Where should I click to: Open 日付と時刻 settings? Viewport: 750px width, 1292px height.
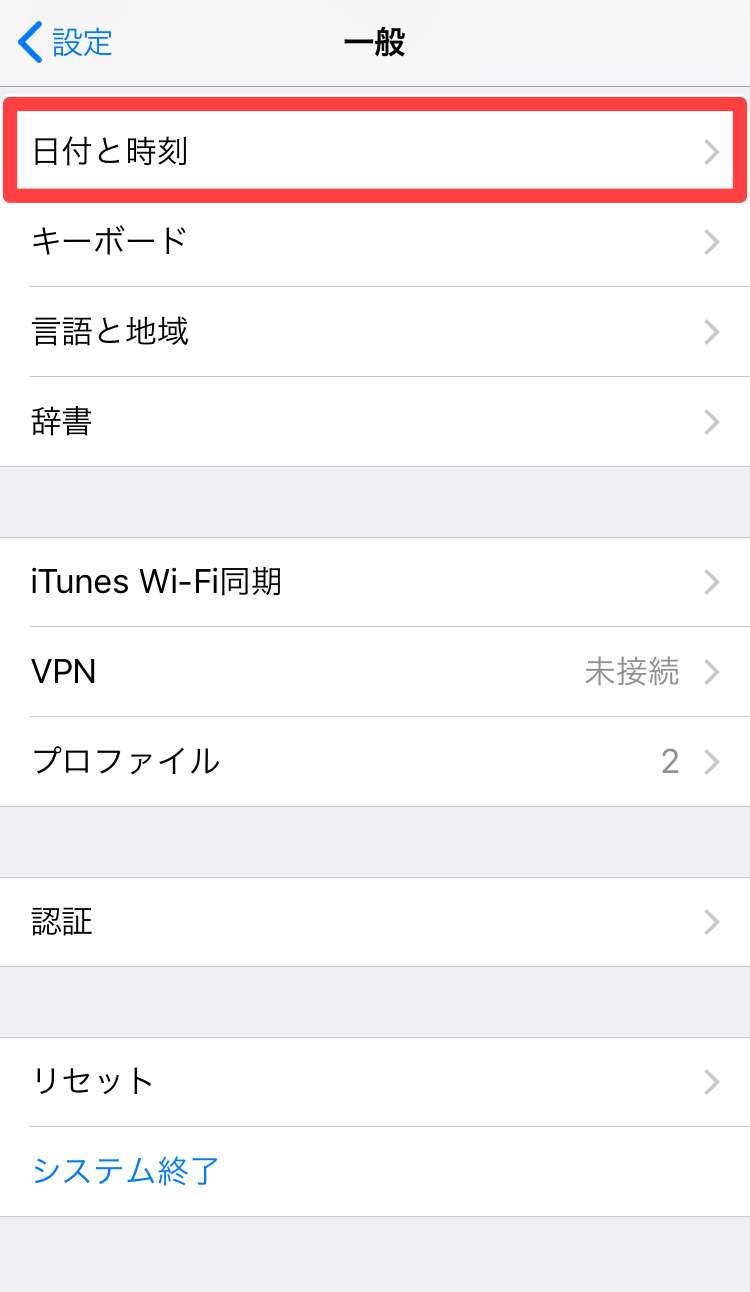point(375,151)
